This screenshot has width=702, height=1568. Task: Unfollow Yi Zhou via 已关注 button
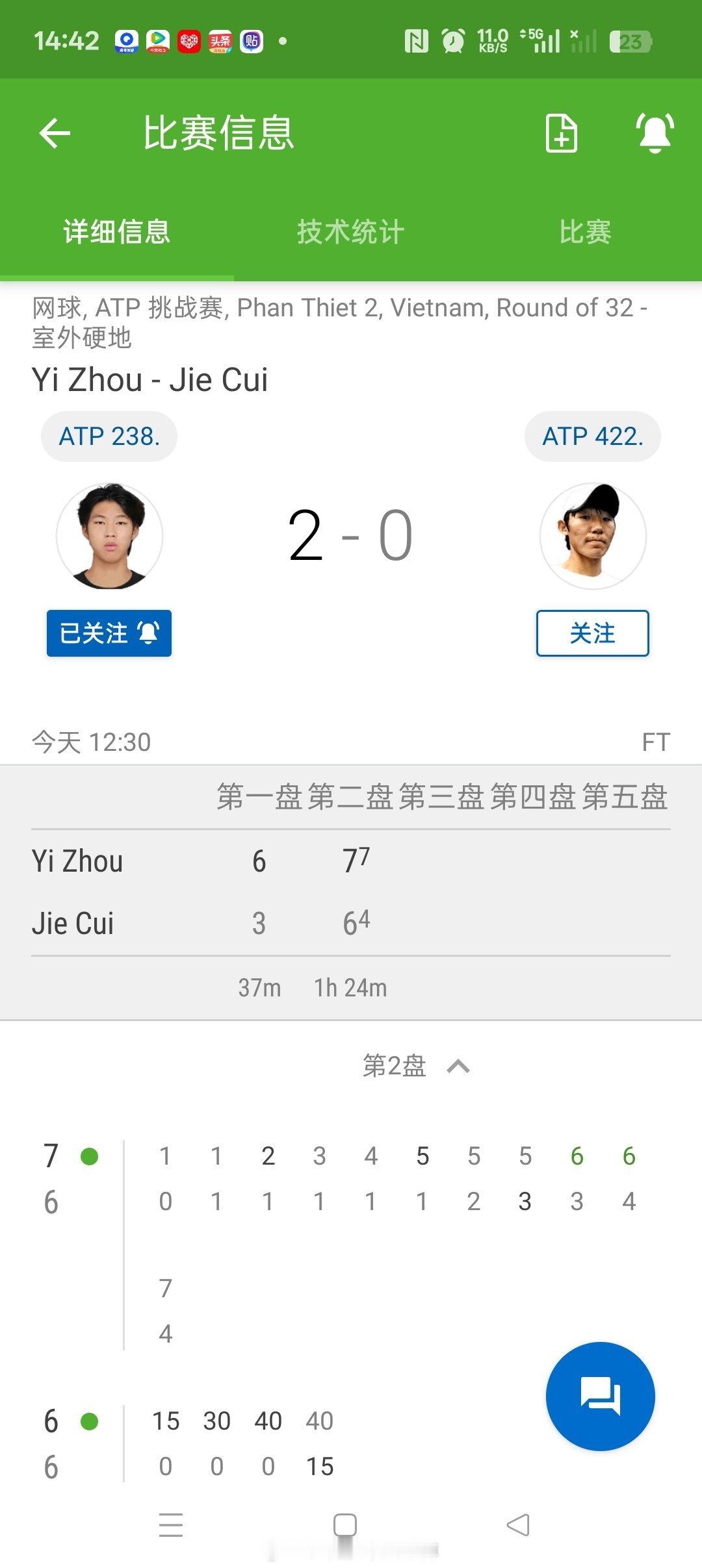click(109, 633)
